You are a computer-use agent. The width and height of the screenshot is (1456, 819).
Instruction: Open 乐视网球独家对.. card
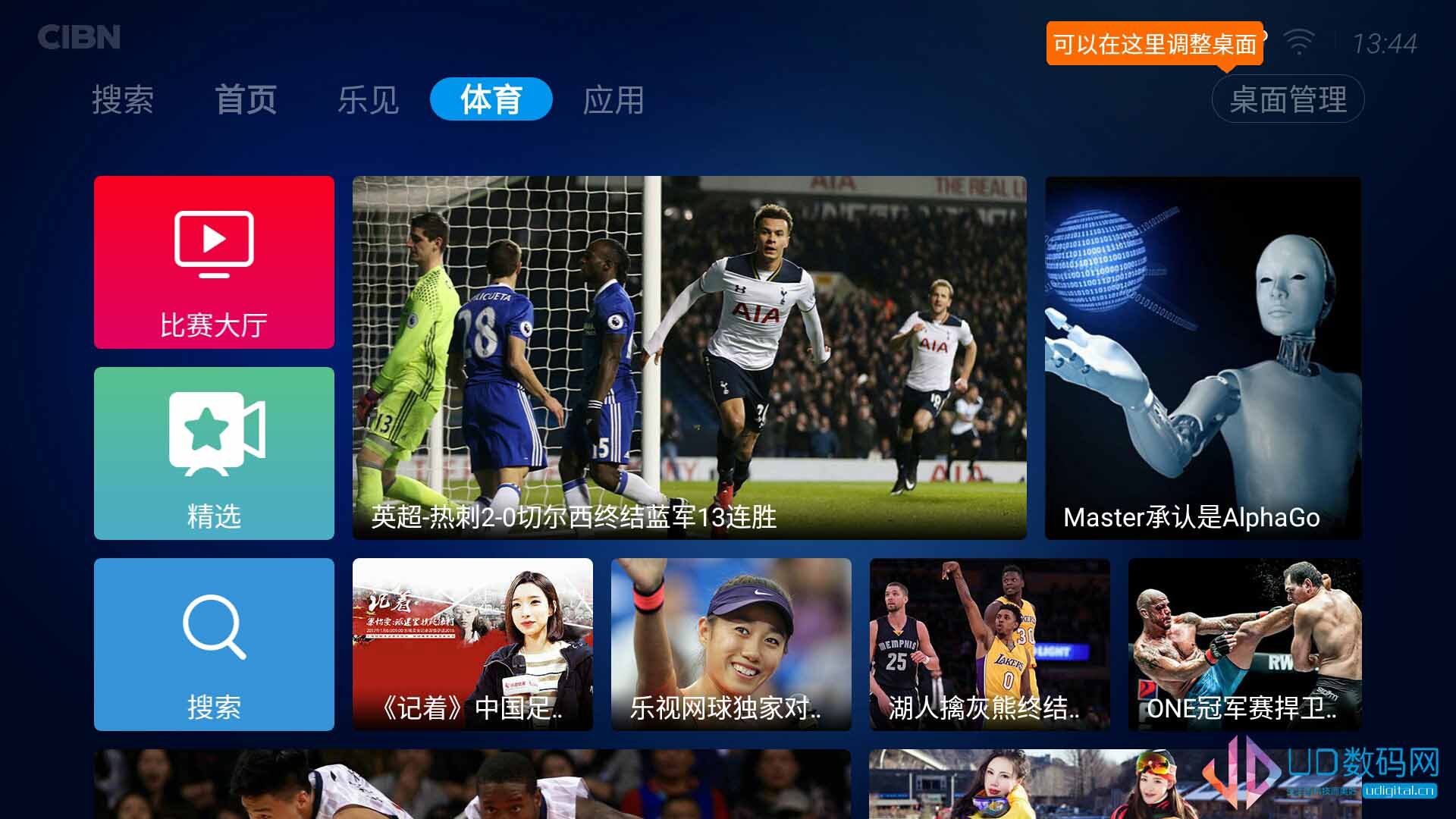point(731,645)
